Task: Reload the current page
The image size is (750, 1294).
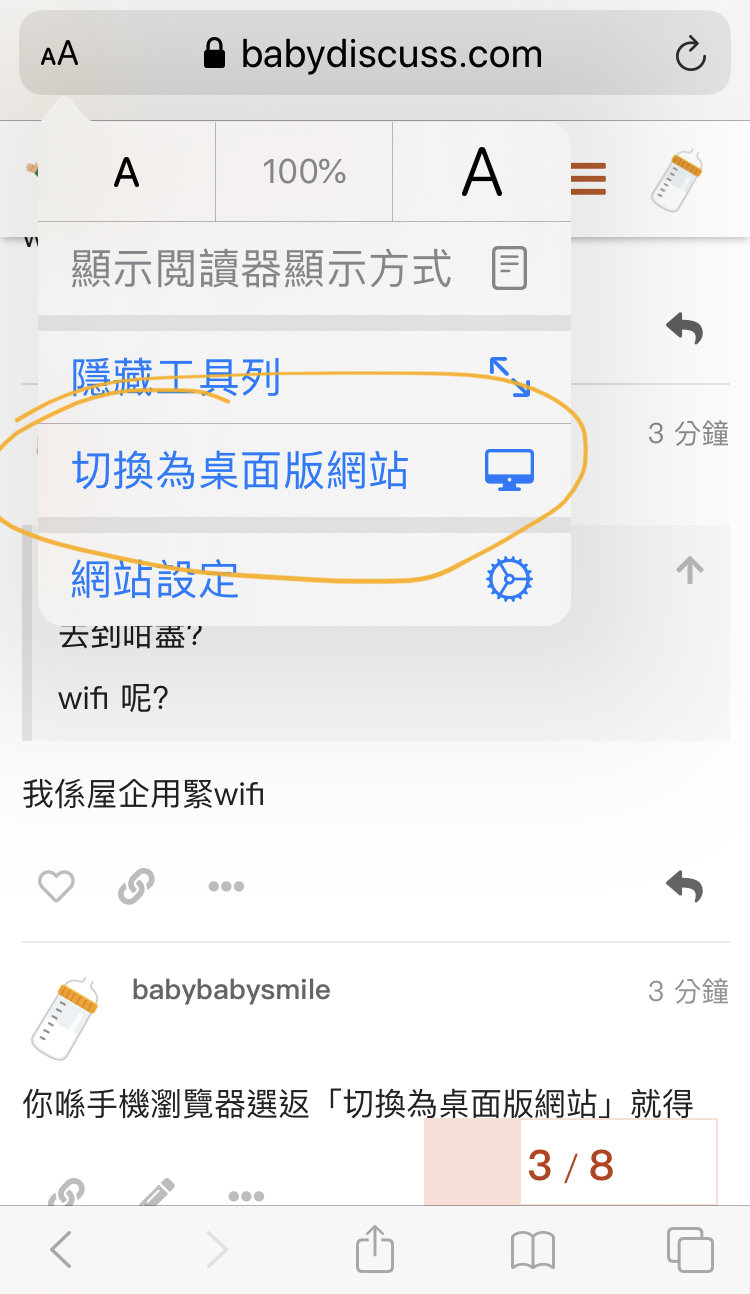Action: pyautogui.click(x=690, y=54)
